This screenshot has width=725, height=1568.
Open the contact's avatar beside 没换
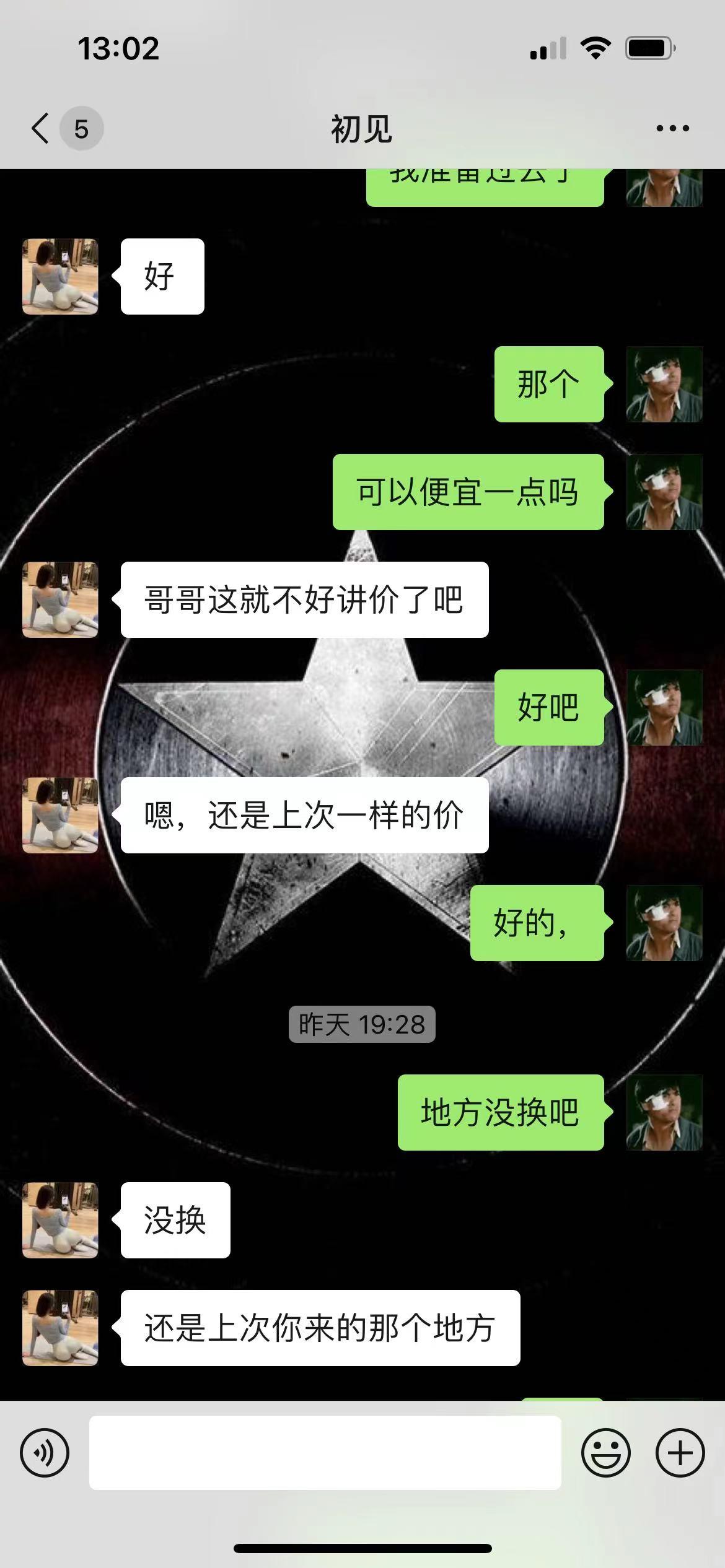tap(60, 1220)
